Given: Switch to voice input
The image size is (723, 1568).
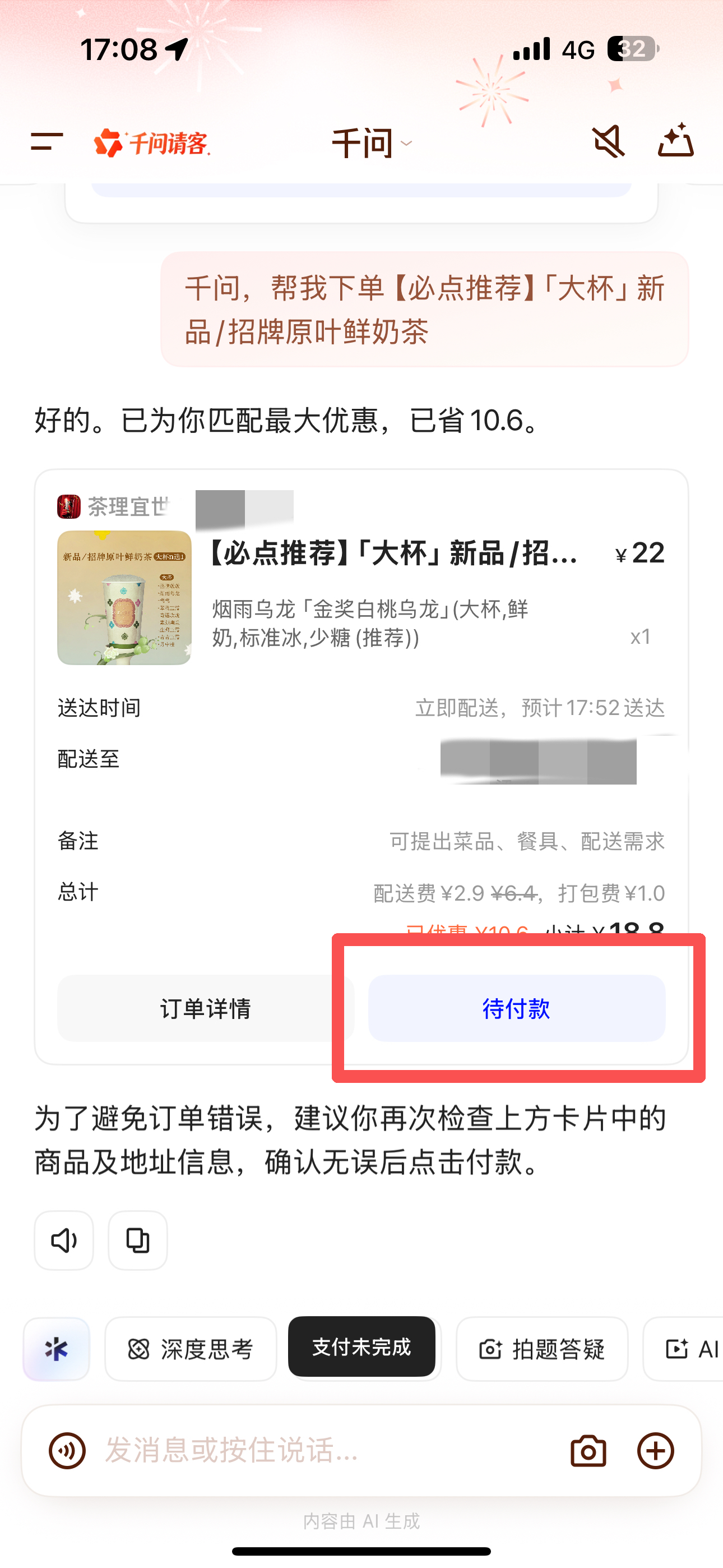Looking at the screenshot, I should click(67, 1451).
